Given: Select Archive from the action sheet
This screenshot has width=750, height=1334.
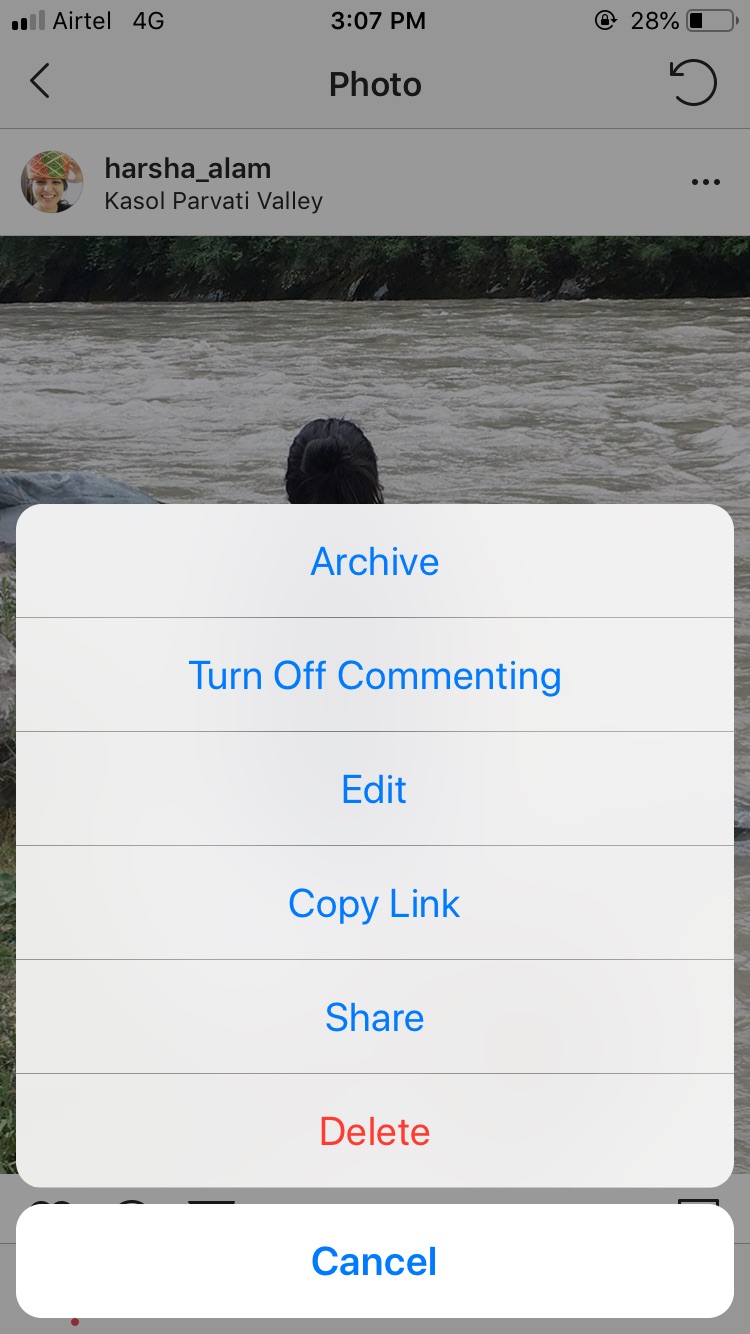Looking at the screenshot, I should click(375, 561).
